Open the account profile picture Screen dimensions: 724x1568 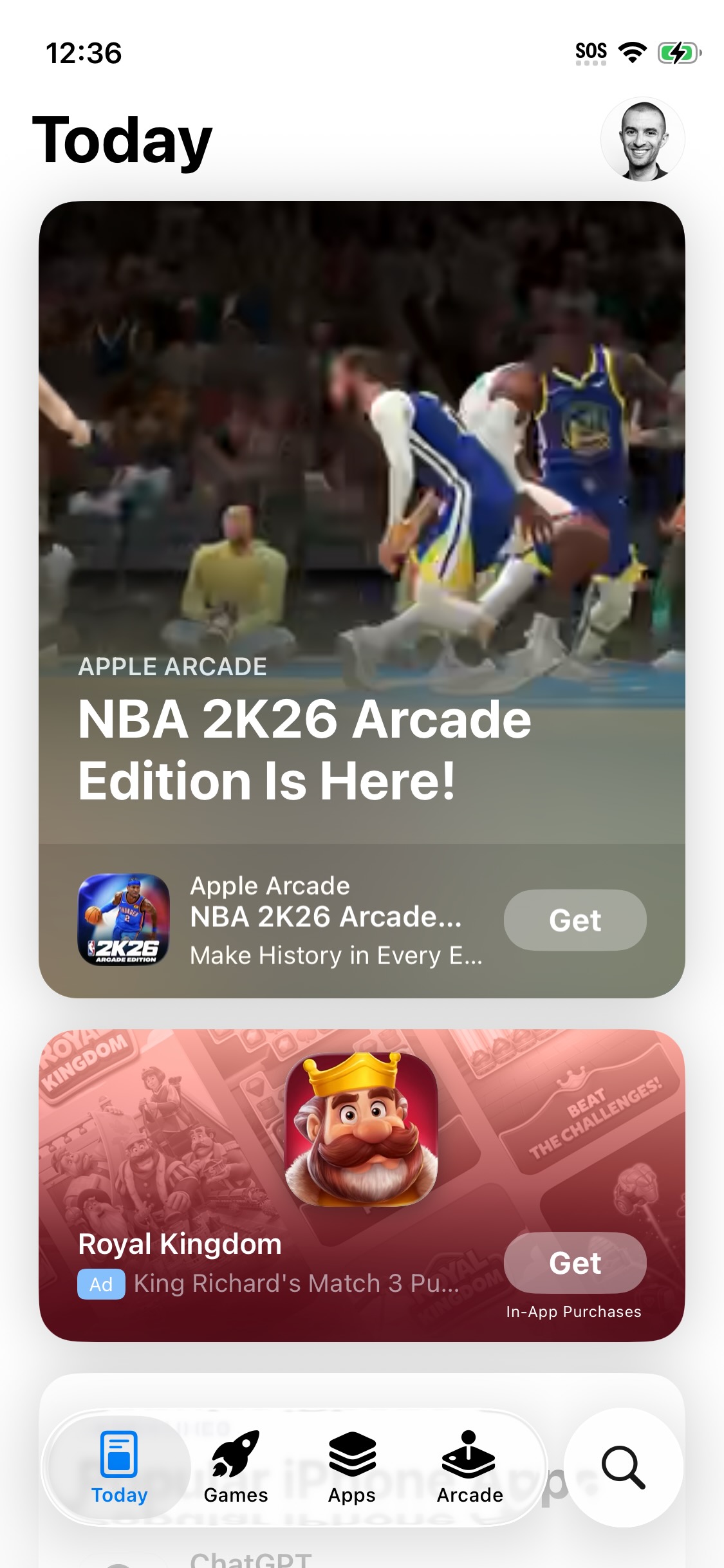tap(642, 140)
